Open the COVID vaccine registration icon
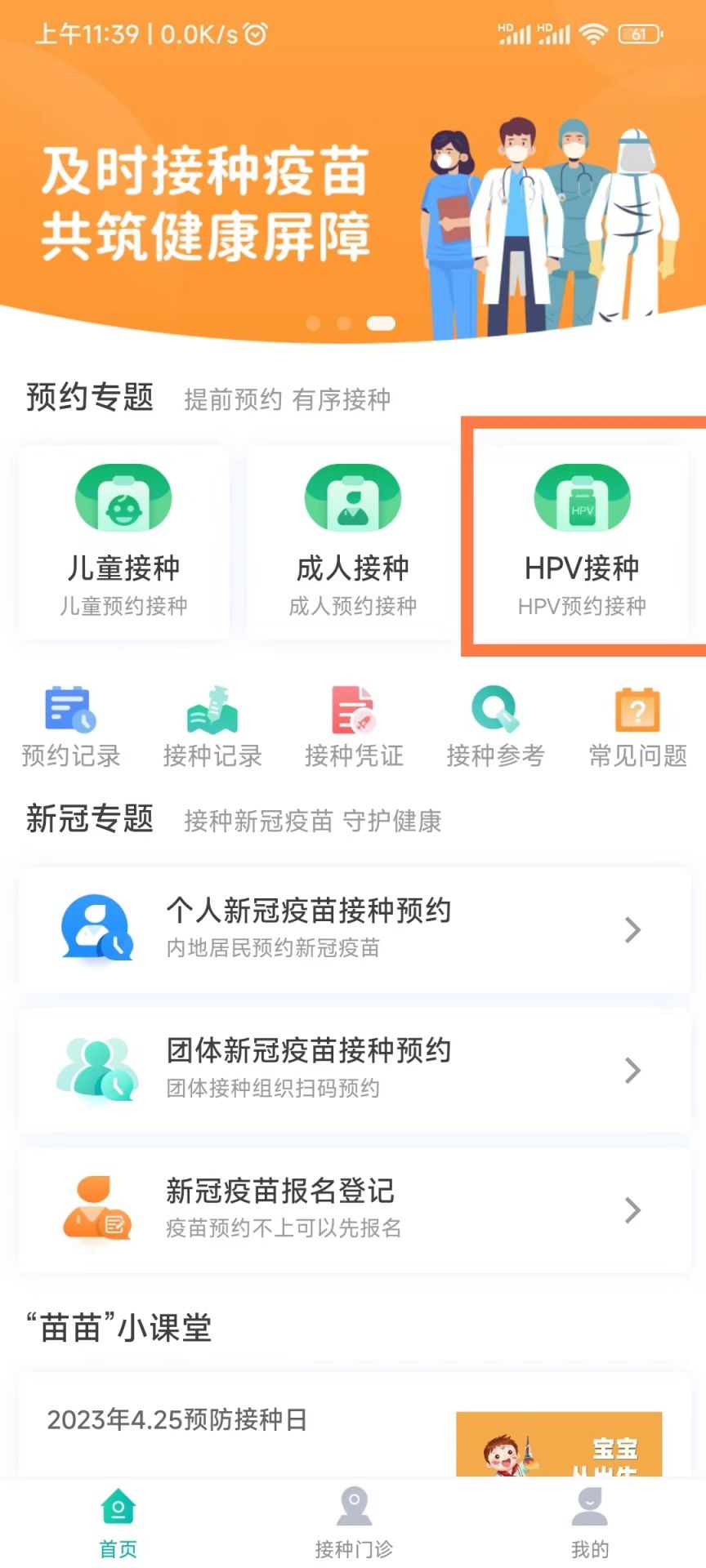The width and height of the screenshot is (706, 1568). point(96,1211)
